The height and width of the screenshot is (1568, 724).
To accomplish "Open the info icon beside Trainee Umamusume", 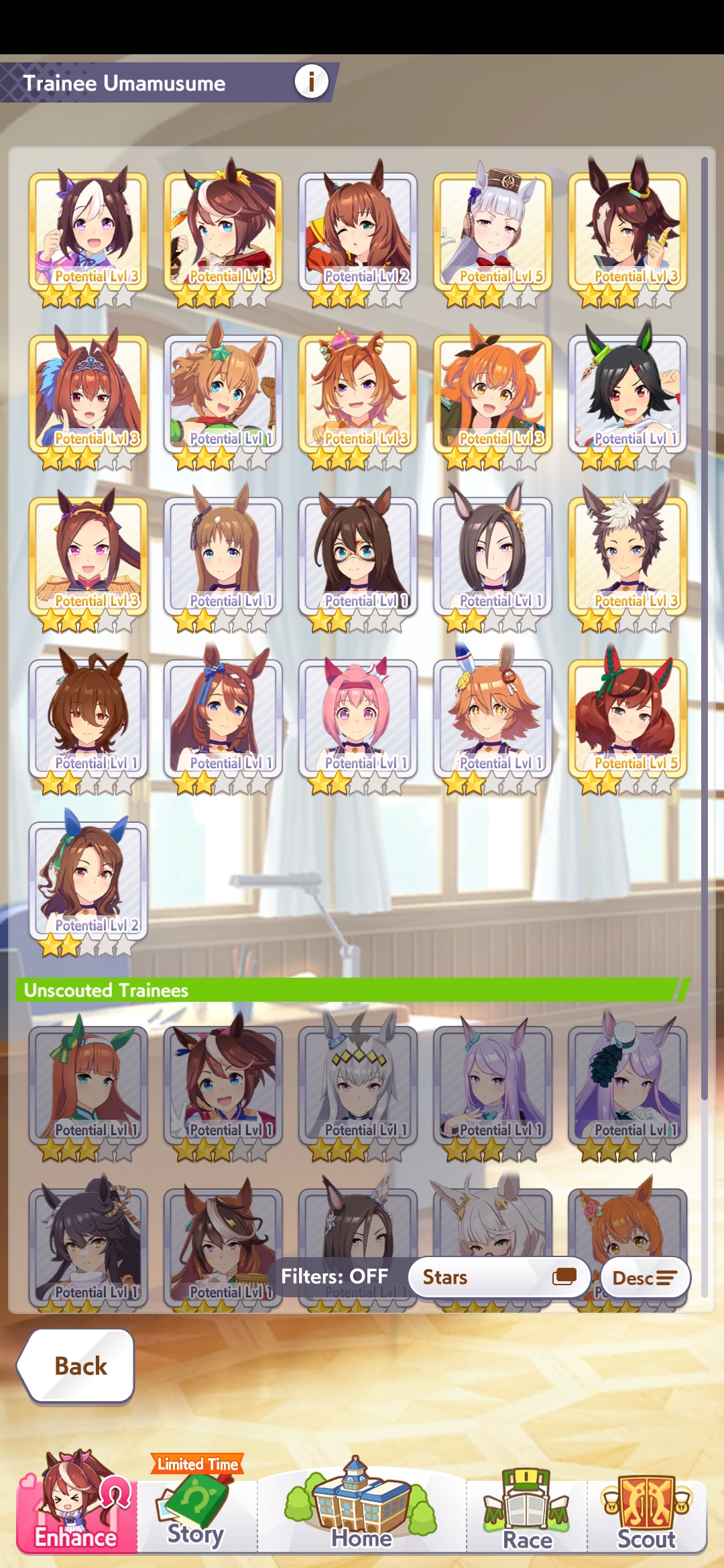I will (311, 82).
